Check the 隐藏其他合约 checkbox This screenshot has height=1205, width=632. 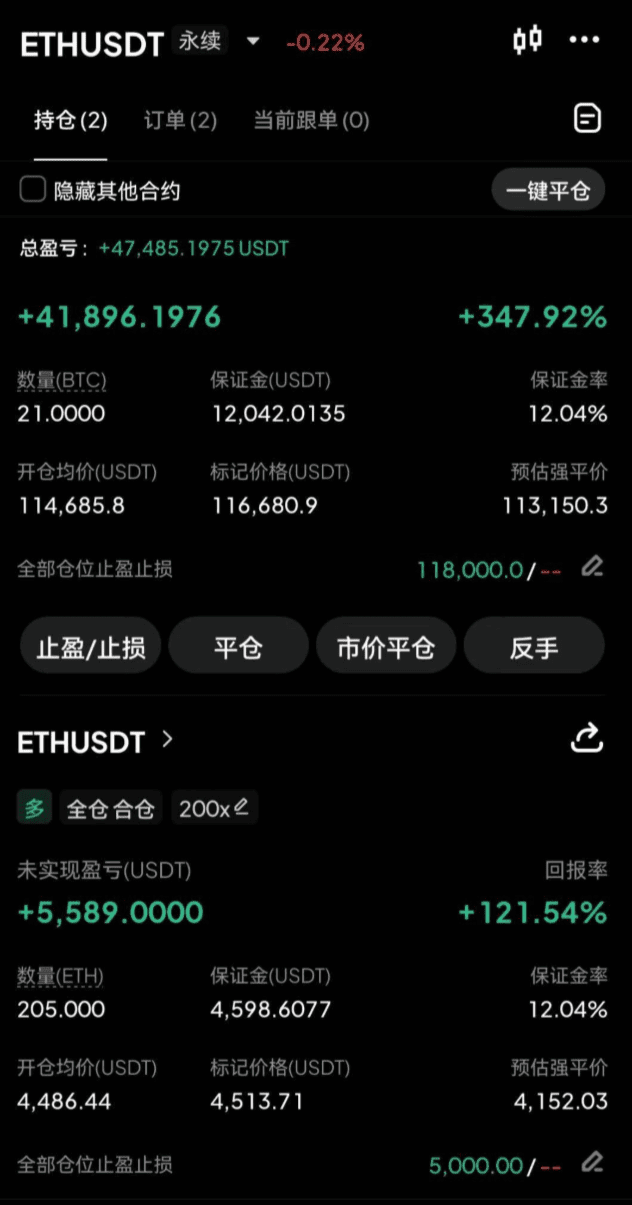pyautogui.click(x=33, y=190)
